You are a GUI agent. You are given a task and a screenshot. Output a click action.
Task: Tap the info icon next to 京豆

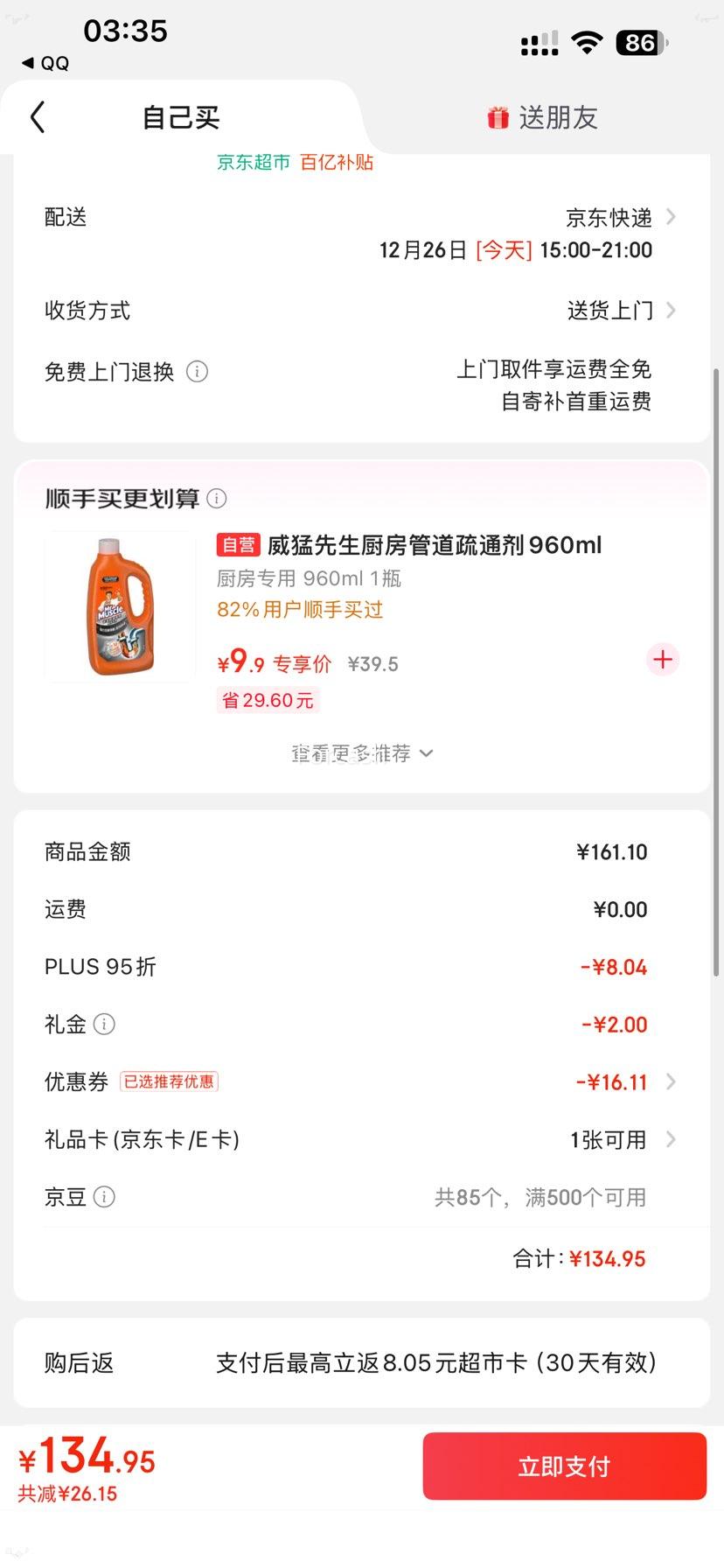pos(104,1197)
